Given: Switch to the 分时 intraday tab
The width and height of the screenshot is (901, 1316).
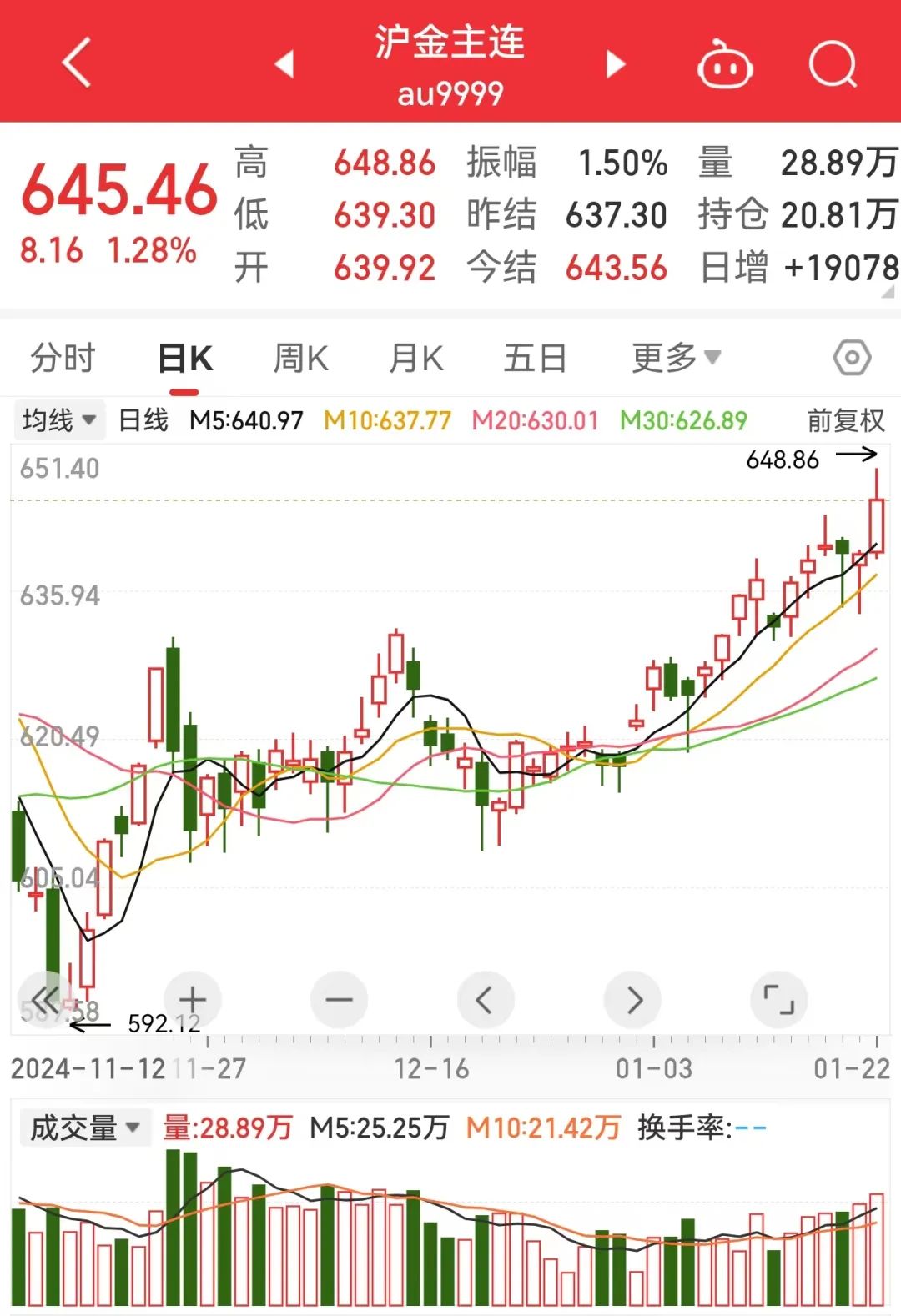Looking at the screenshot, I should pos(63,356).
